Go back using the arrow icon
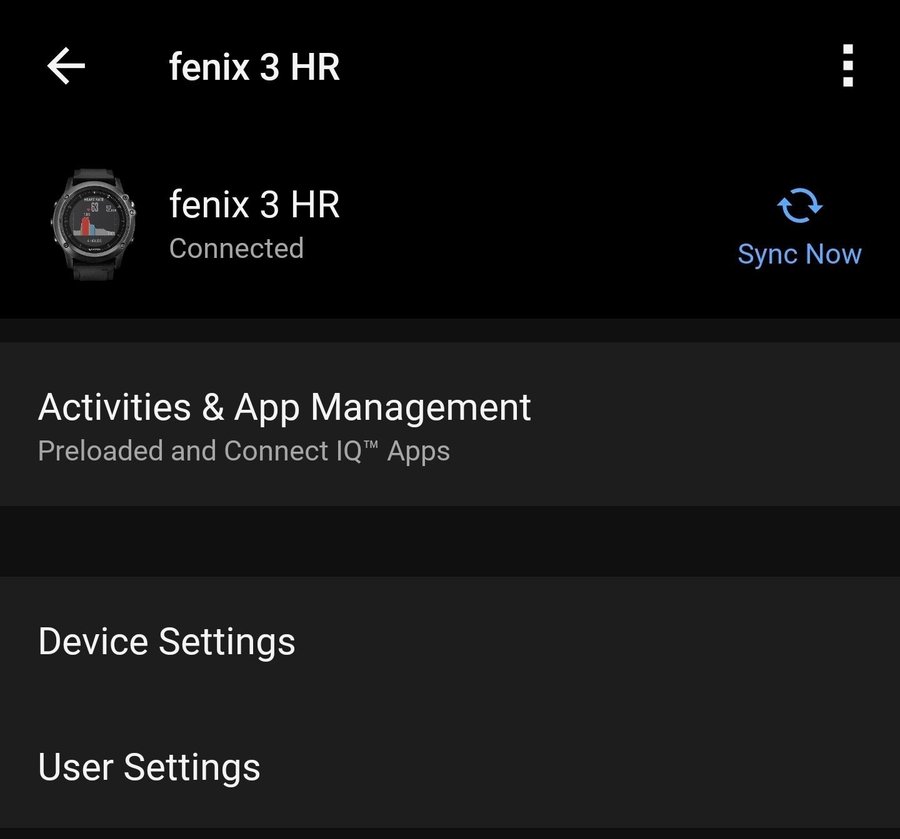 (x=66, y=67)
